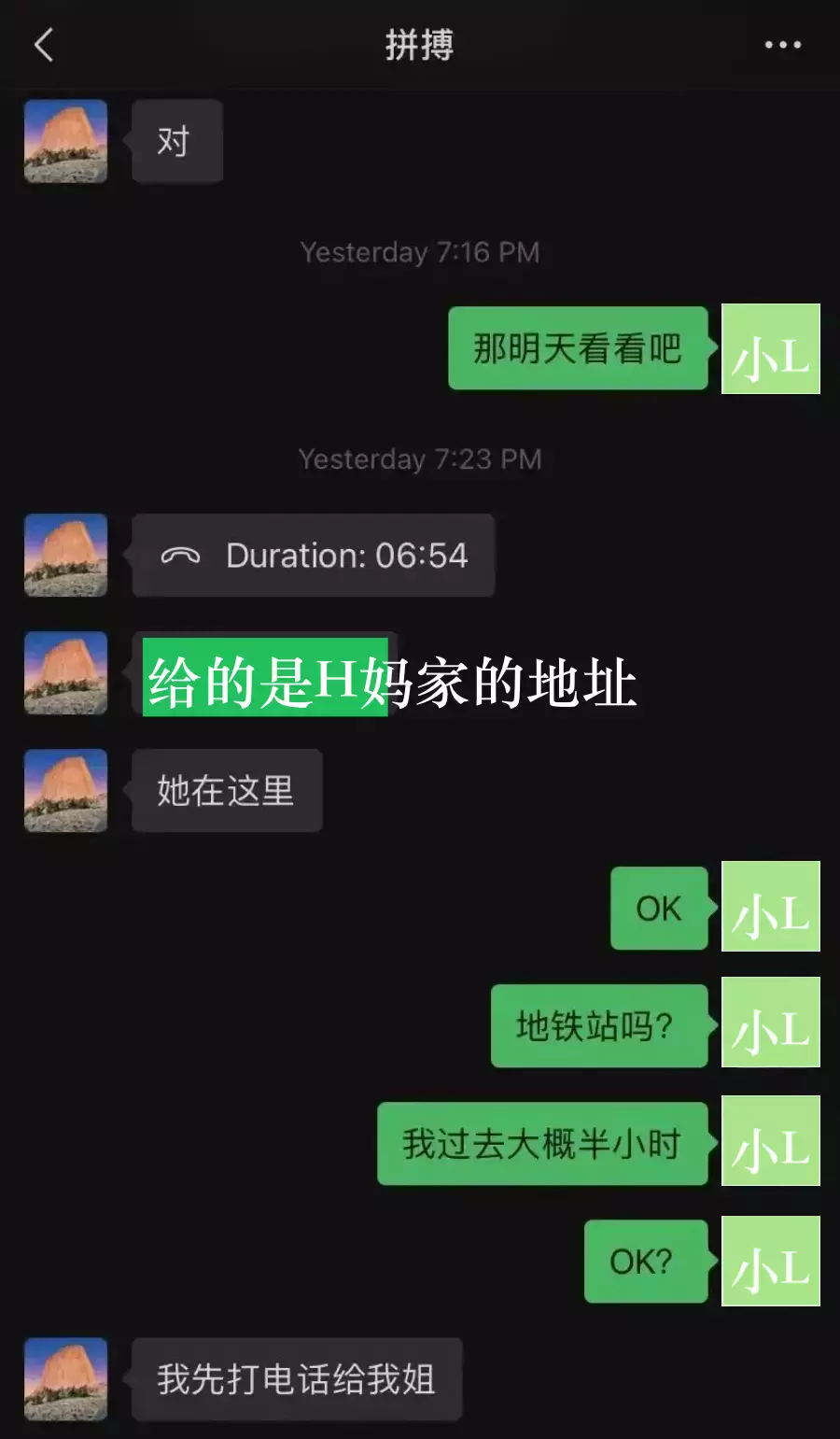Tap the '她在这里' received message

[227, 790]
